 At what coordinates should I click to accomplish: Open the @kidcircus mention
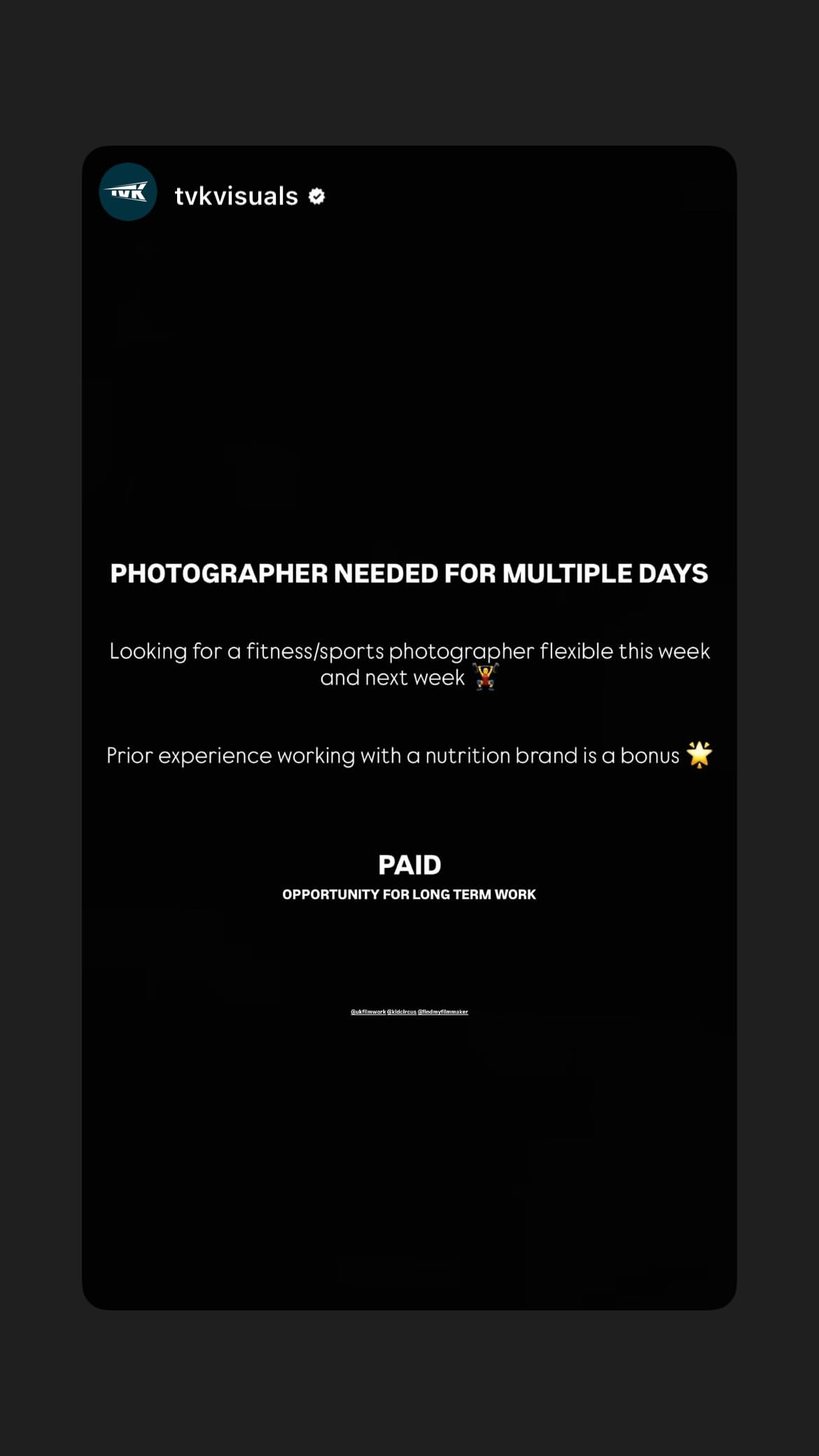402,1011
